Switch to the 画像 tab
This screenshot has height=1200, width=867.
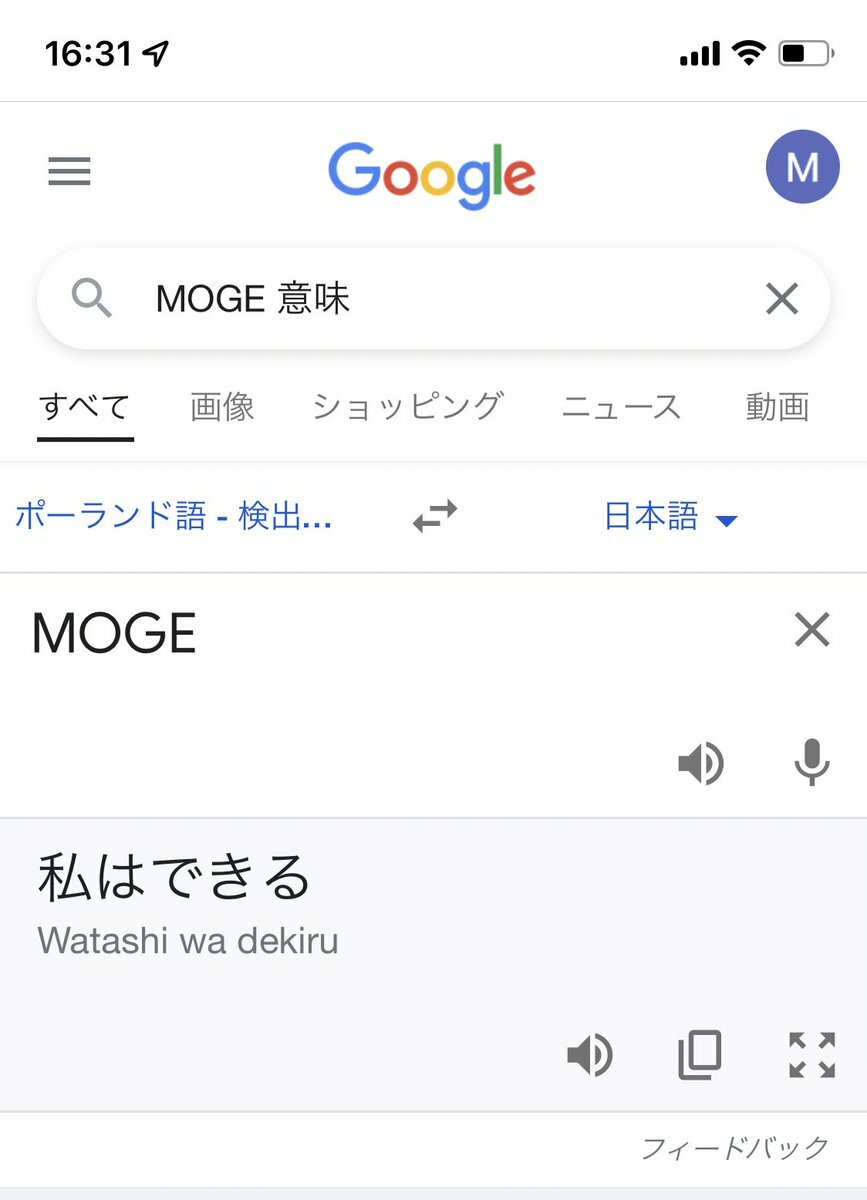pyautogui.click(x=222, y=407)
